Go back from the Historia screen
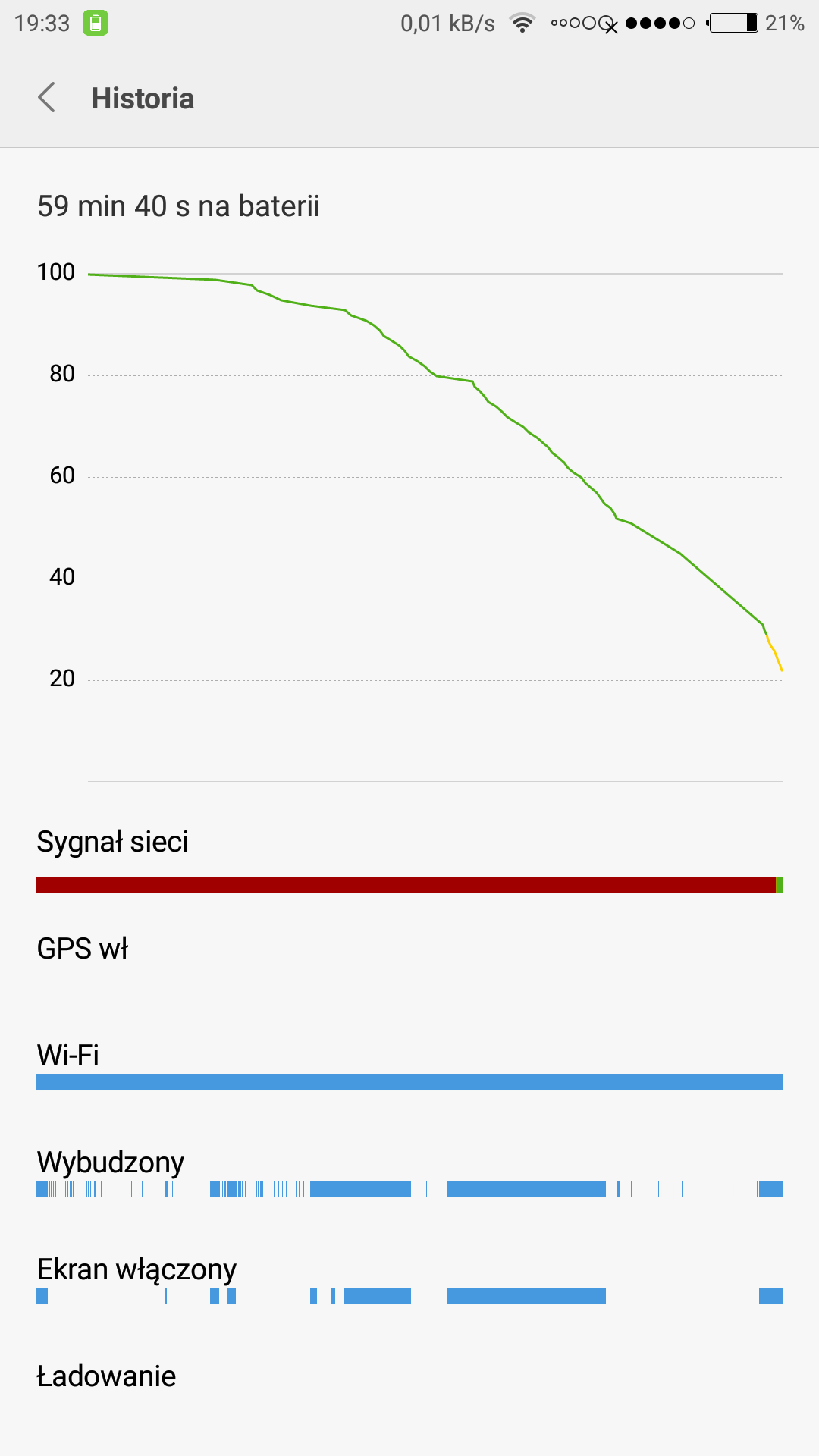819x1456 pixels. pos(47,98)
